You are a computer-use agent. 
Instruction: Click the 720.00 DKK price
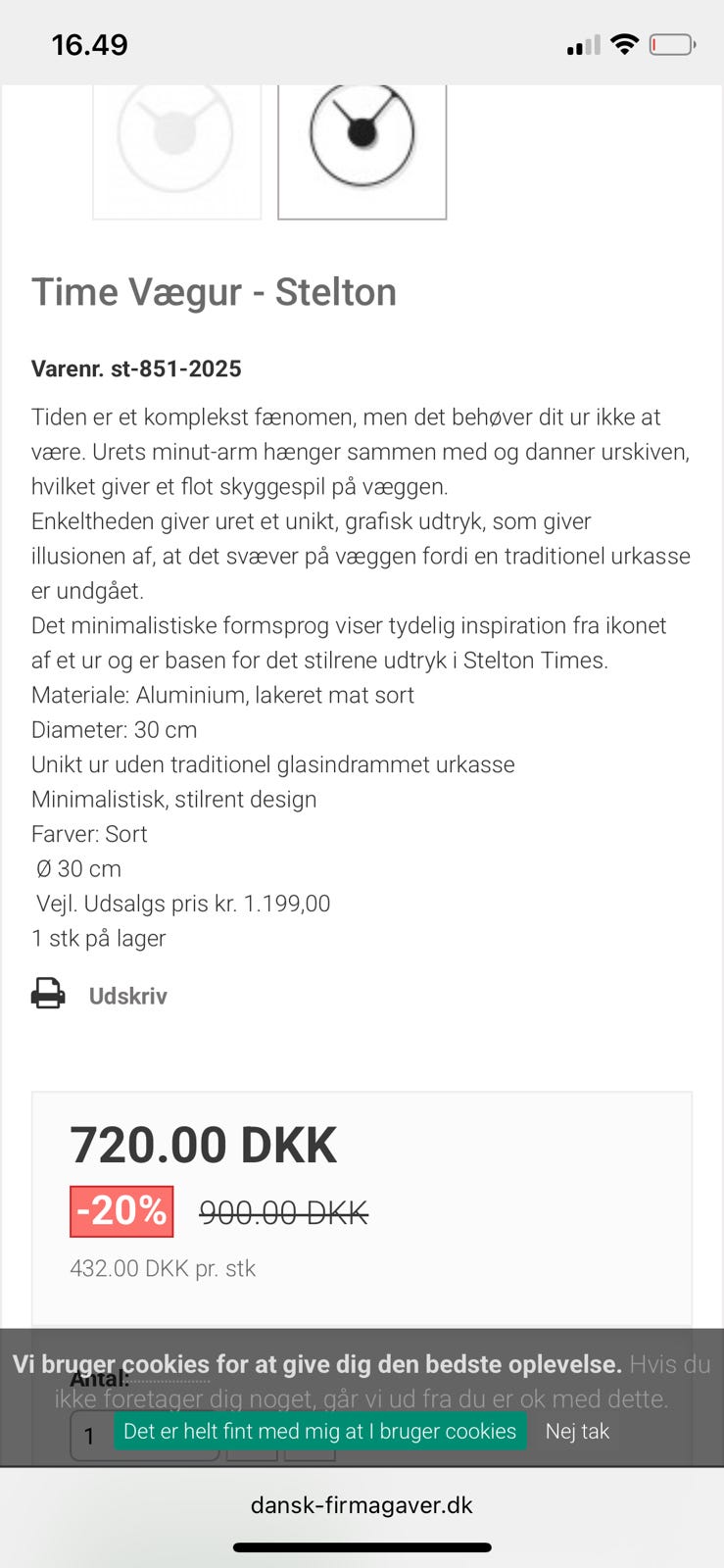coord(203,1144)
